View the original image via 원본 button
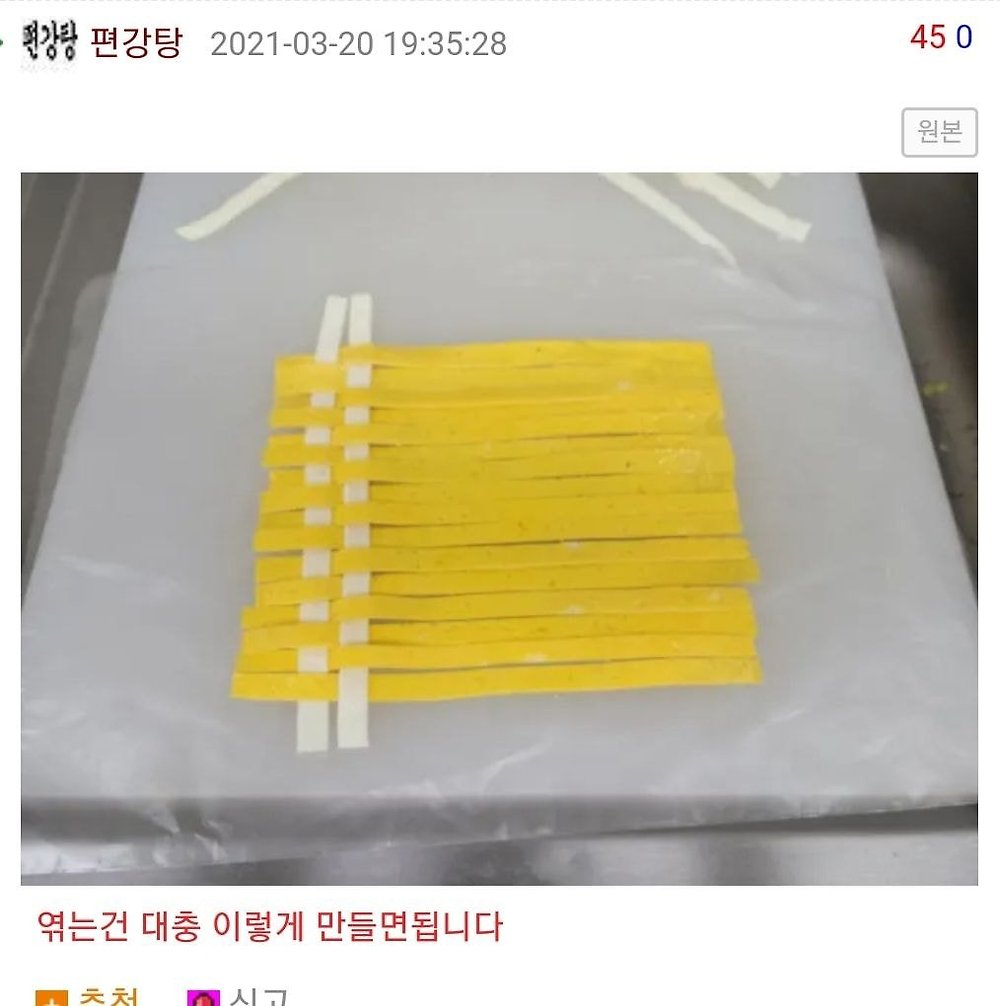The width and height of the screenshot is (1000, 1006). click(938, 132)
